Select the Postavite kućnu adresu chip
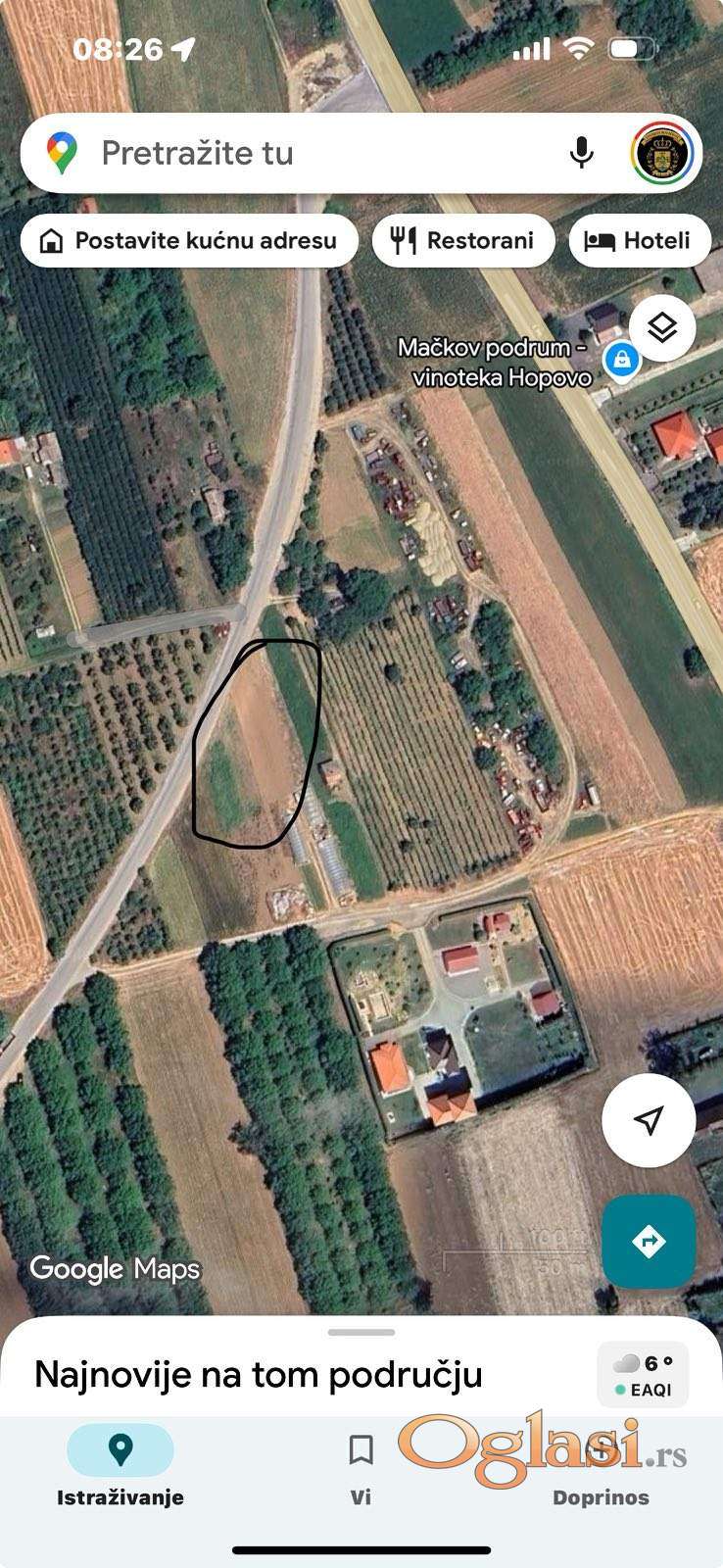The width and height of the screenshot is (723, 1568). (189, 241)
